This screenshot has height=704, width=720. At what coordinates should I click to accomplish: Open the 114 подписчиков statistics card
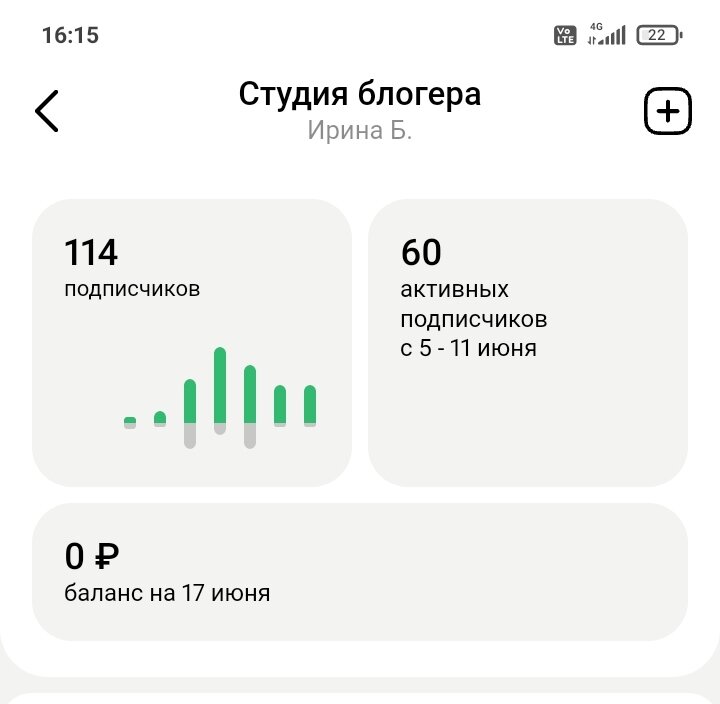[192, 342]
